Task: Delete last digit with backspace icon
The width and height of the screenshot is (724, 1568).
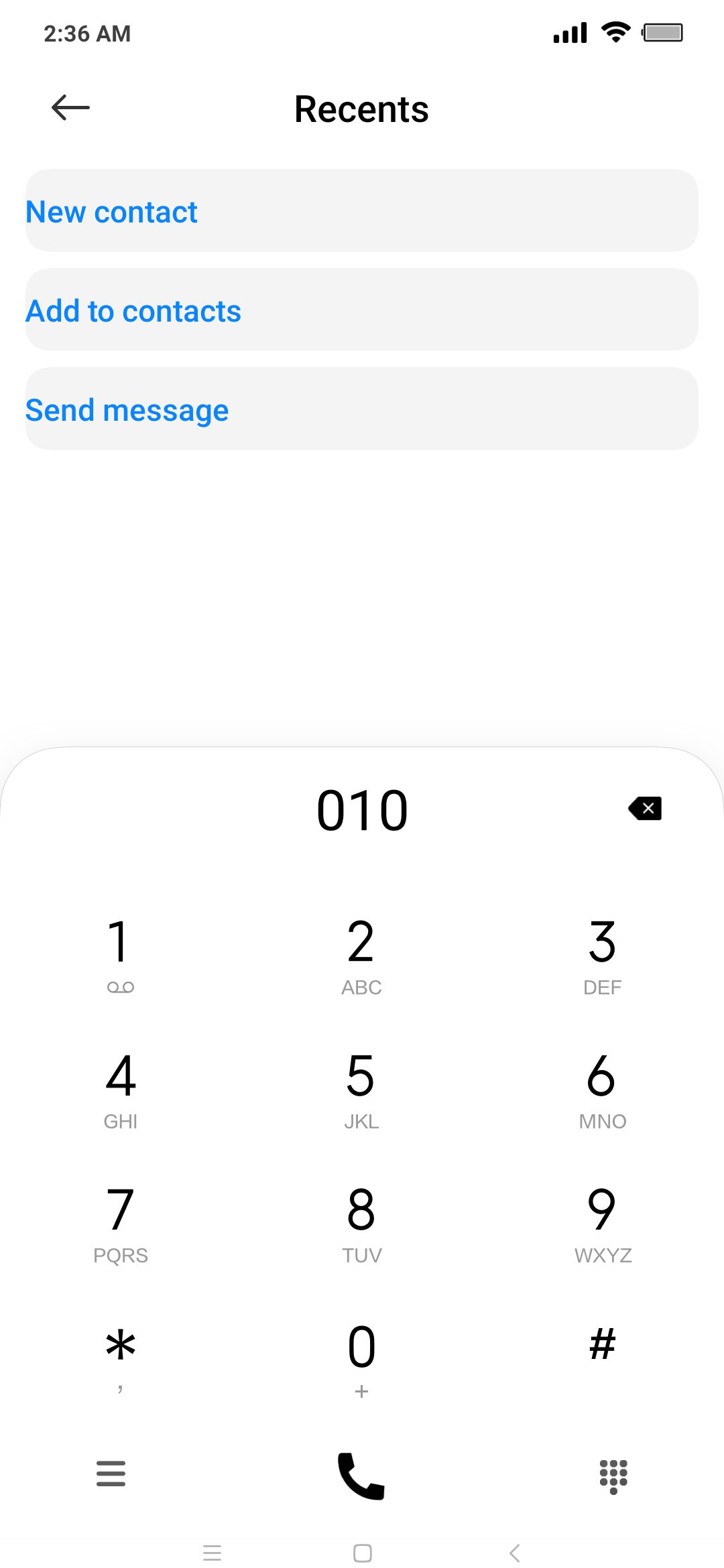Action: (x=645, y=808)
